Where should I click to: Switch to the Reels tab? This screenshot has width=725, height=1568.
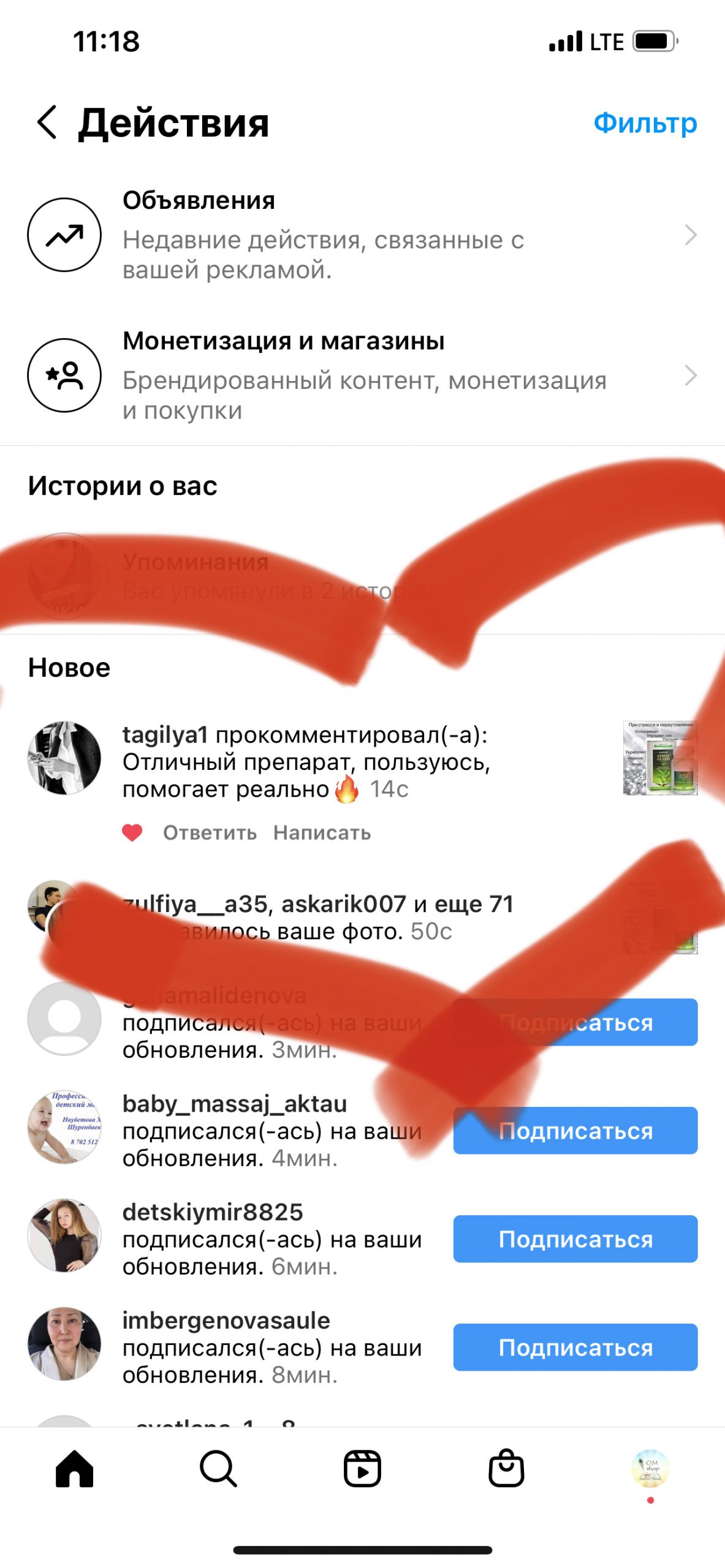pos(362,1469)
